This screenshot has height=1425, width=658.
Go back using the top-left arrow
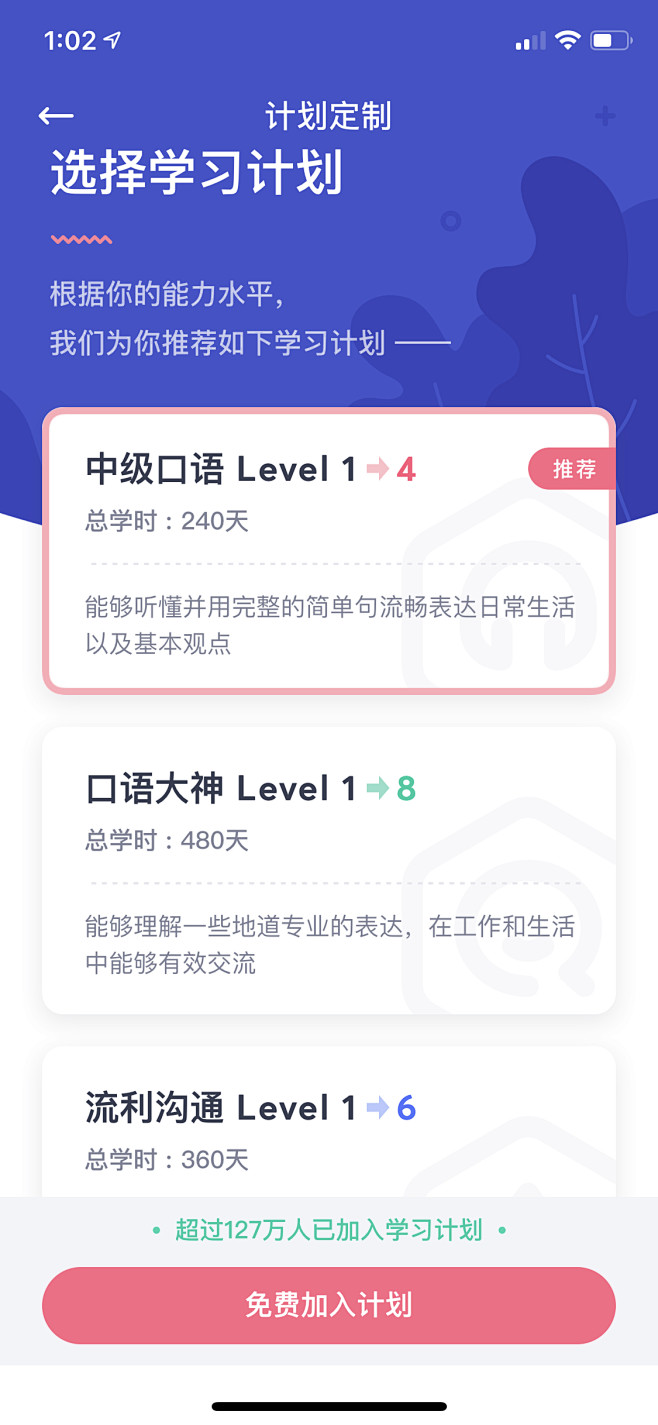pyautogui.click(x=56, y=116)
